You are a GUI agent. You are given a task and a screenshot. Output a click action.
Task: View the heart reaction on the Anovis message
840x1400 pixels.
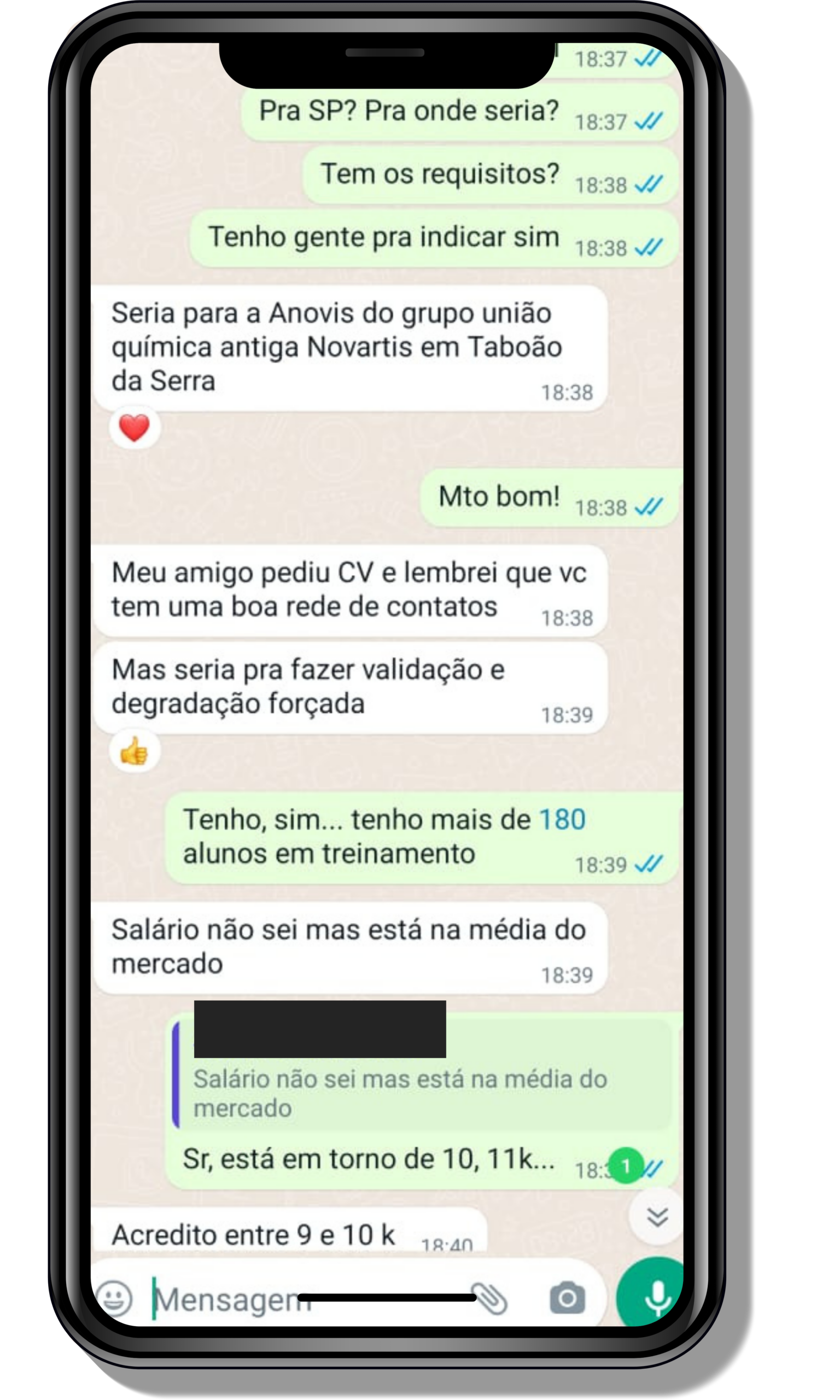134,428
